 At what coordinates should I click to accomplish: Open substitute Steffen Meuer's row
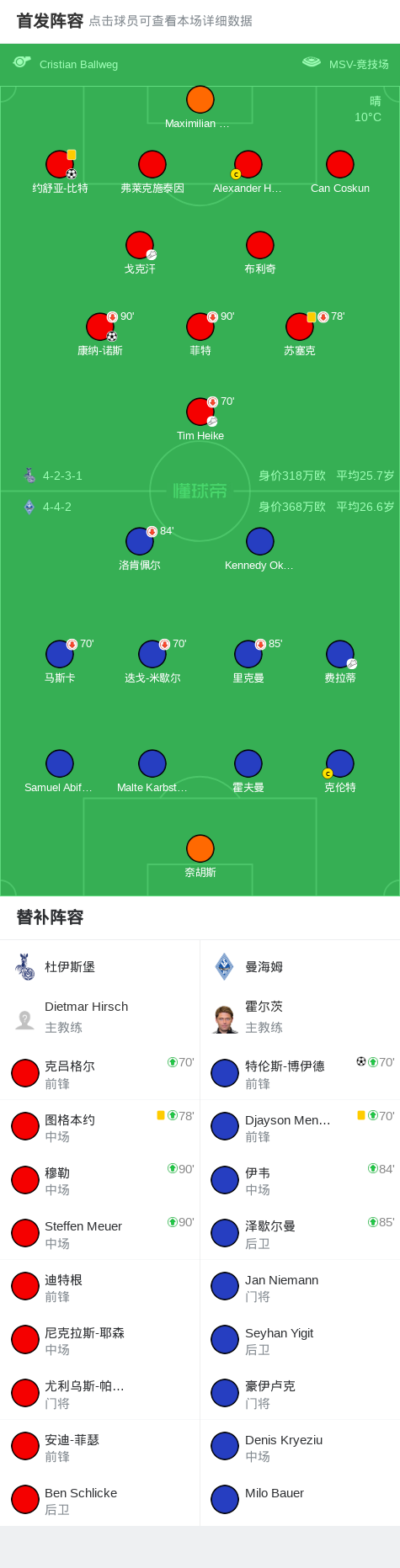click(100, 1233)
